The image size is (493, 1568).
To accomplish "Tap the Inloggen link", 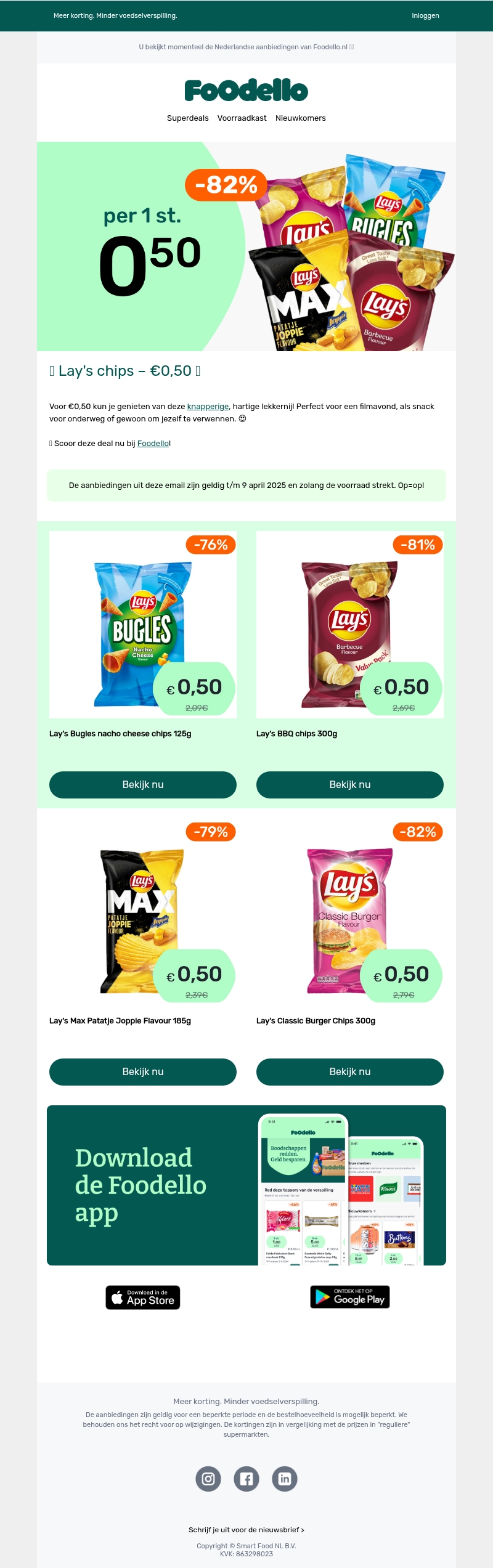I will coord(425,15).
